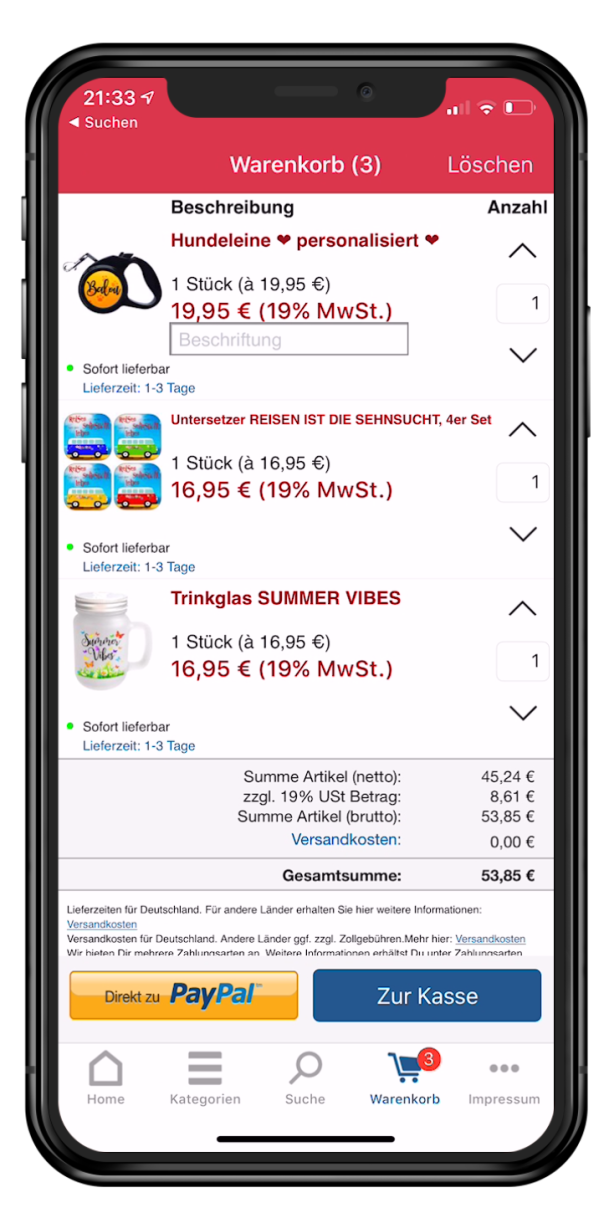The width and height of the screenshot is (609, 1208).
Task: Open Hundeleine personalisiert product
Action: [x=305, y=241]
